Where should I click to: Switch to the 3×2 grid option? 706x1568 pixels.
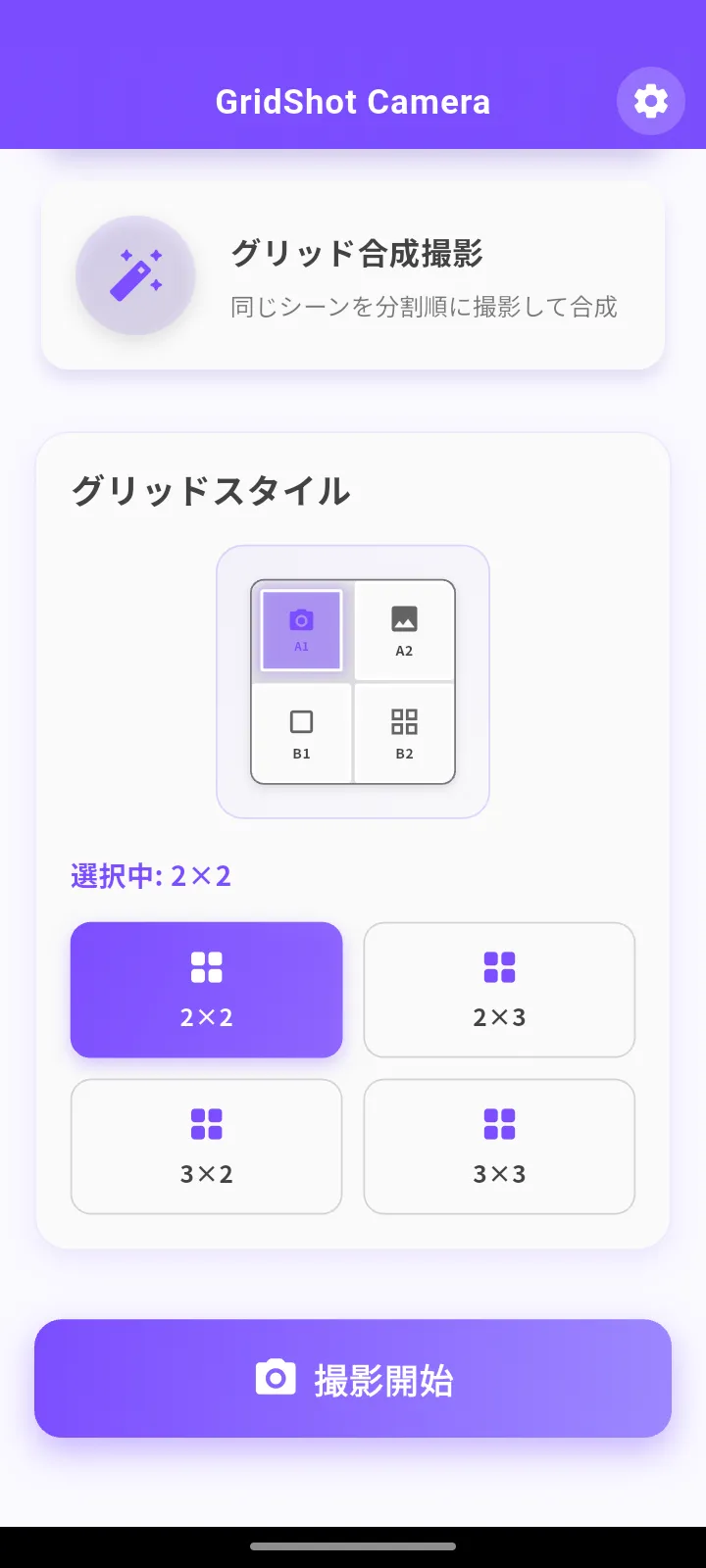[206, 1147]
